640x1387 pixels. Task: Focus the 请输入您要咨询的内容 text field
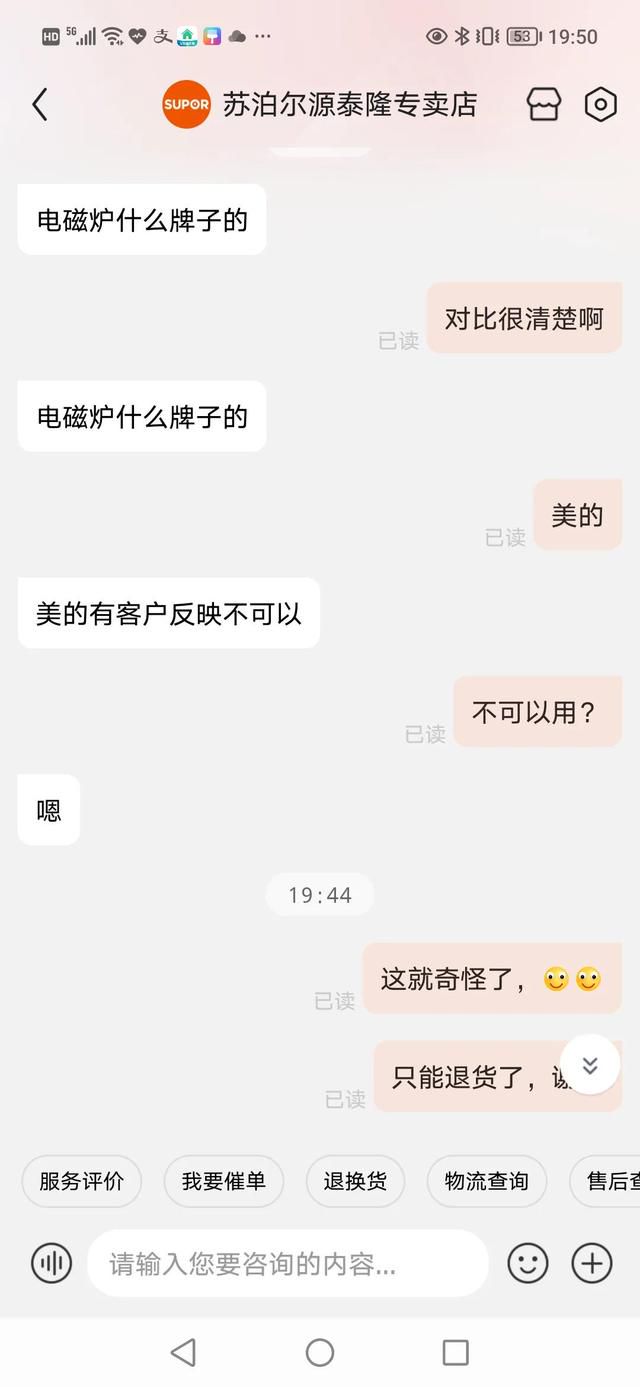[288, 1263]
